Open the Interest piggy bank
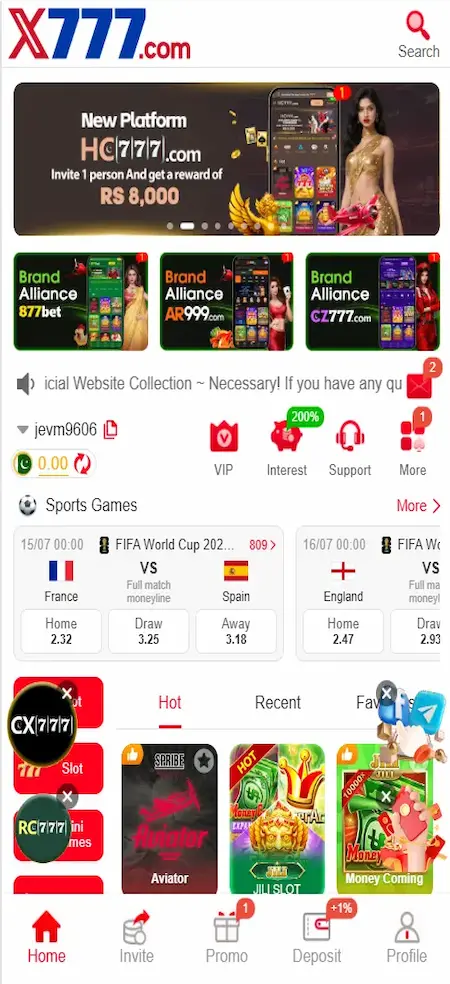 [287, 449]
